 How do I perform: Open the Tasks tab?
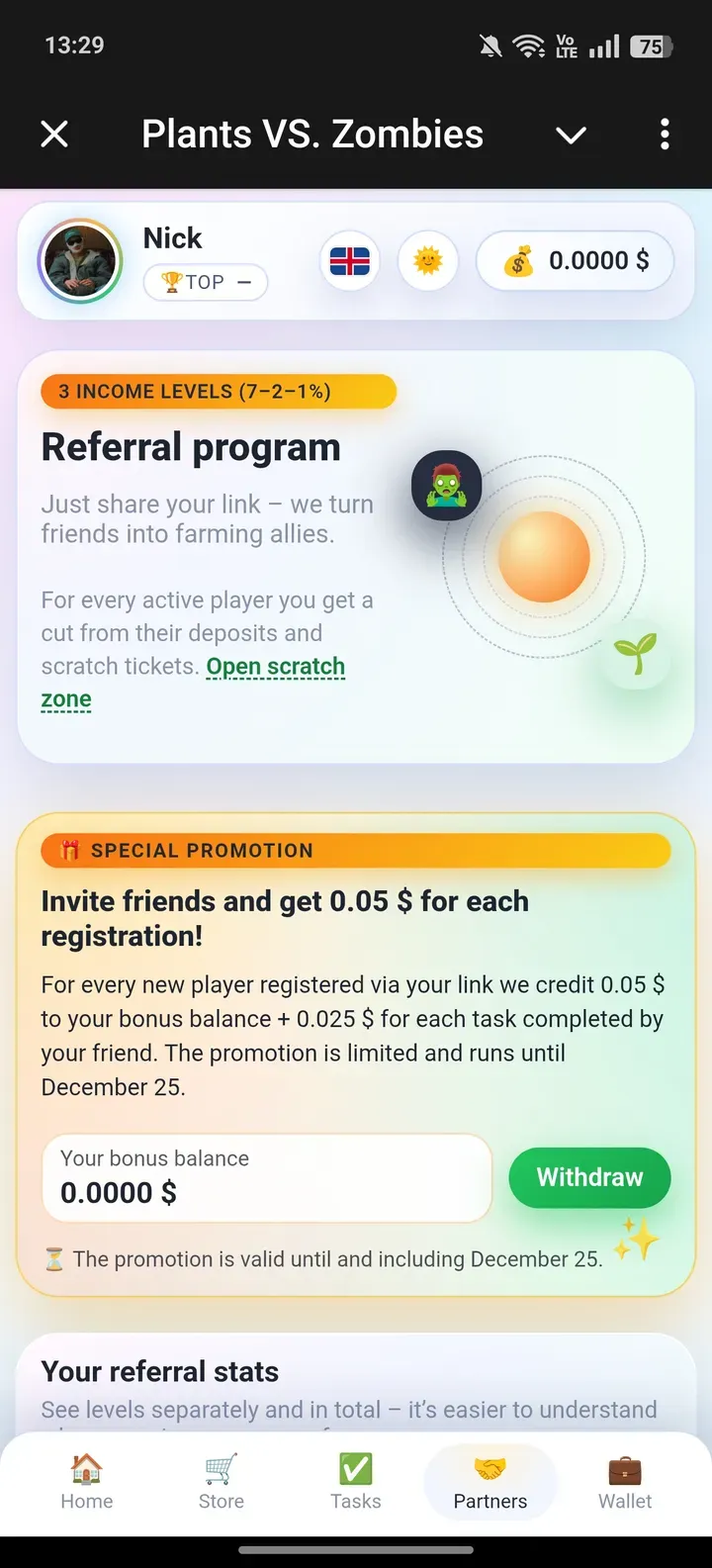pyautogui.click(x=356, y=1482)
